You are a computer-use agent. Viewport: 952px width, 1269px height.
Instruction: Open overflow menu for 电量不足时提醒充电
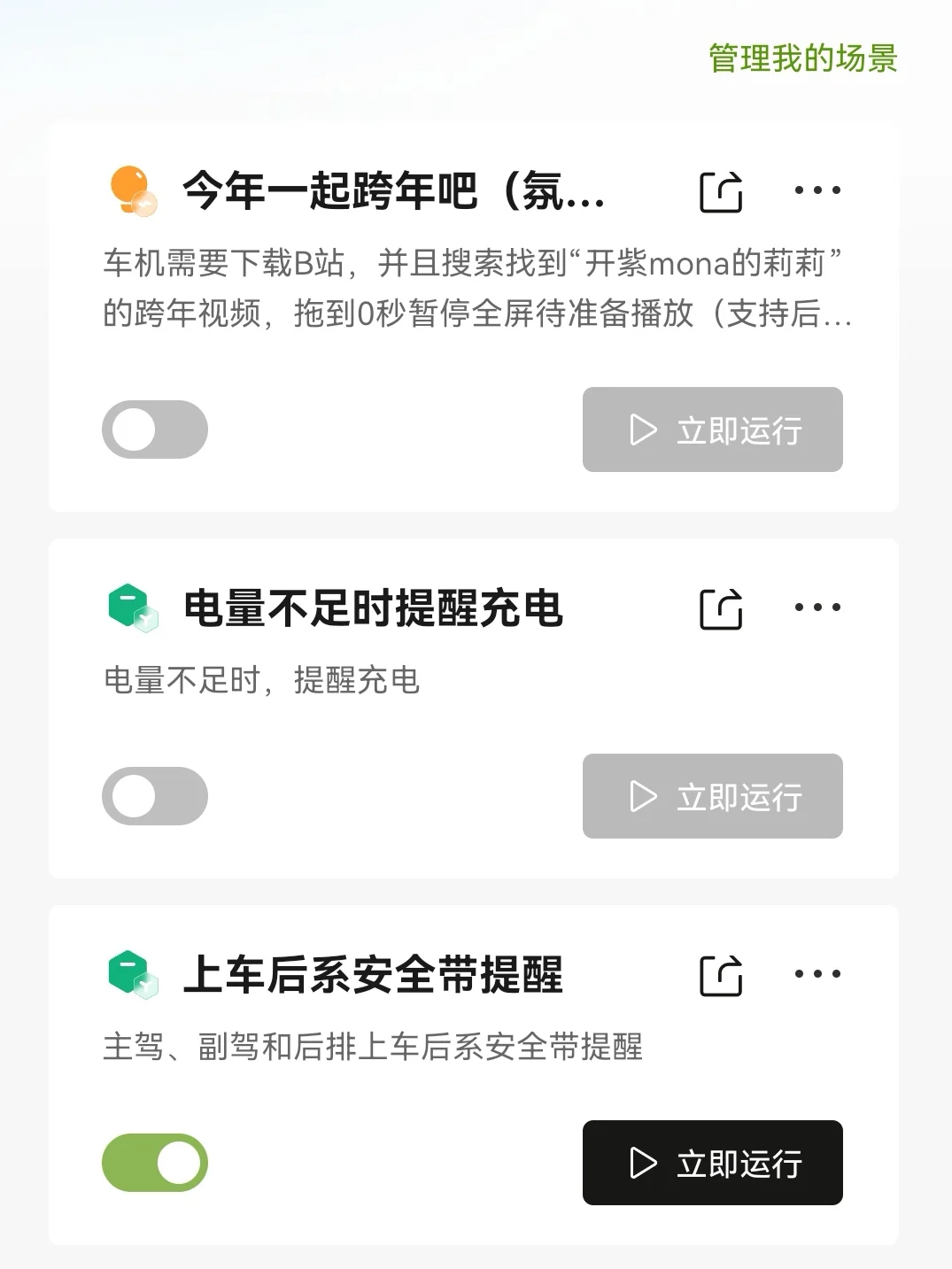pos(817,607)
